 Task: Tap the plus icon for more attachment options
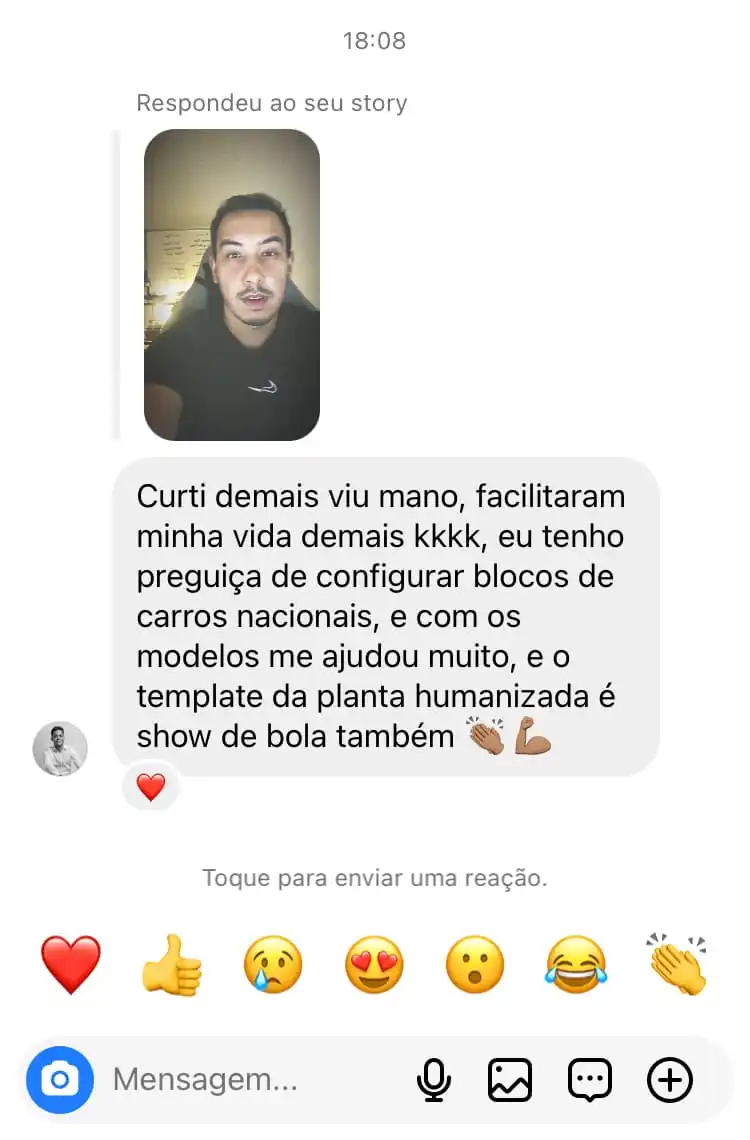[x=668, y=1079]
